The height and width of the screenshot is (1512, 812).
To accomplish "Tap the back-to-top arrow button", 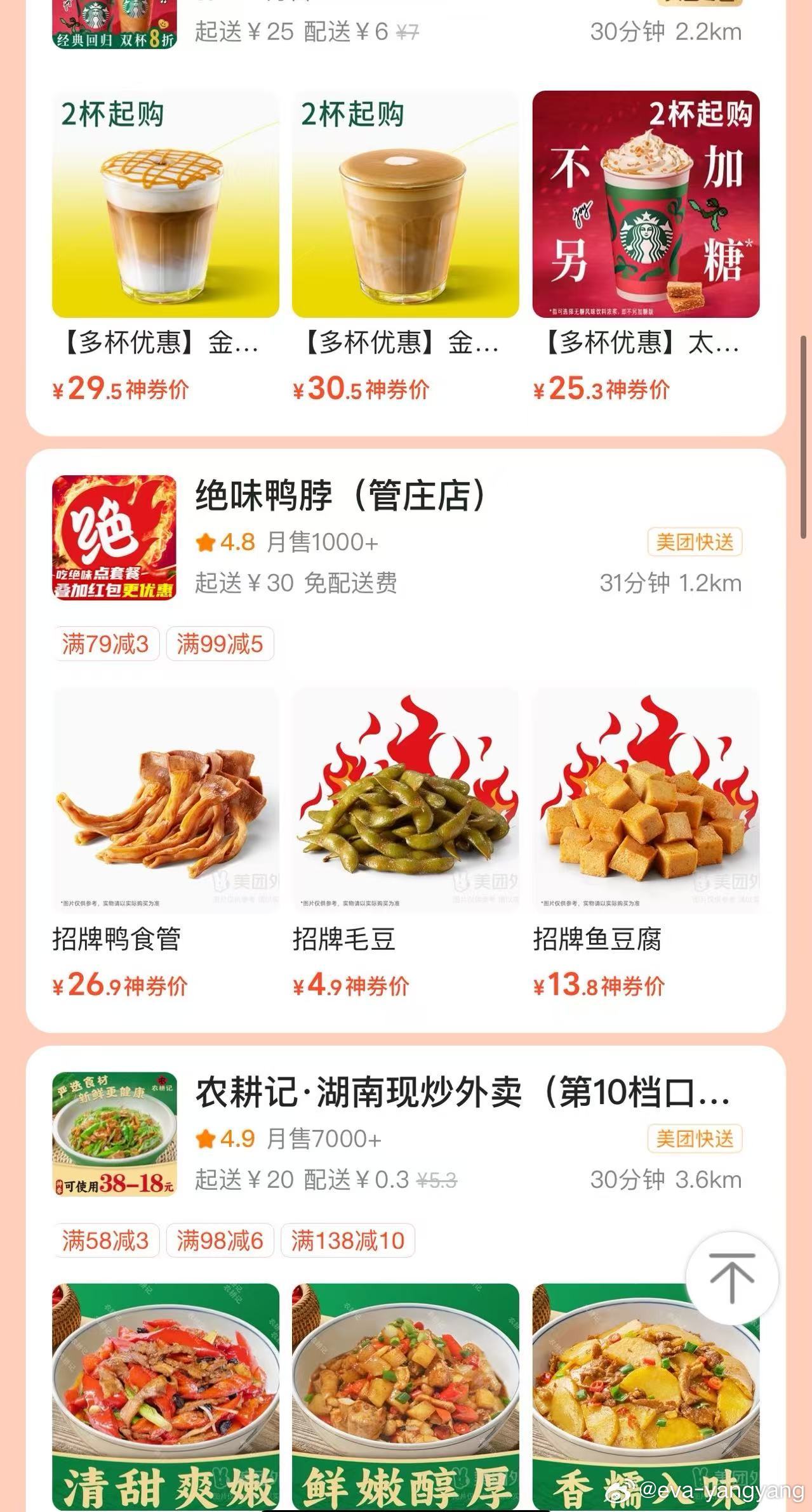I will pos(731,1279).
